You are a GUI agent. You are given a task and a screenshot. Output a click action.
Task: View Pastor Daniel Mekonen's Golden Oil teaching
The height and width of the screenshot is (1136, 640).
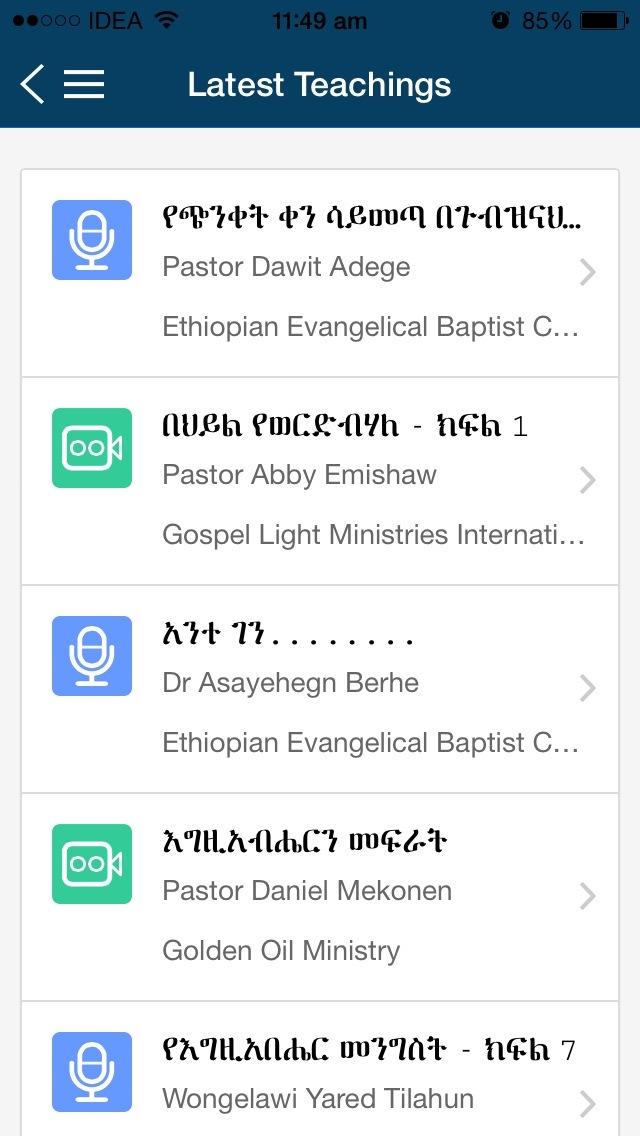pyautogui.click(x=320, y=897)
